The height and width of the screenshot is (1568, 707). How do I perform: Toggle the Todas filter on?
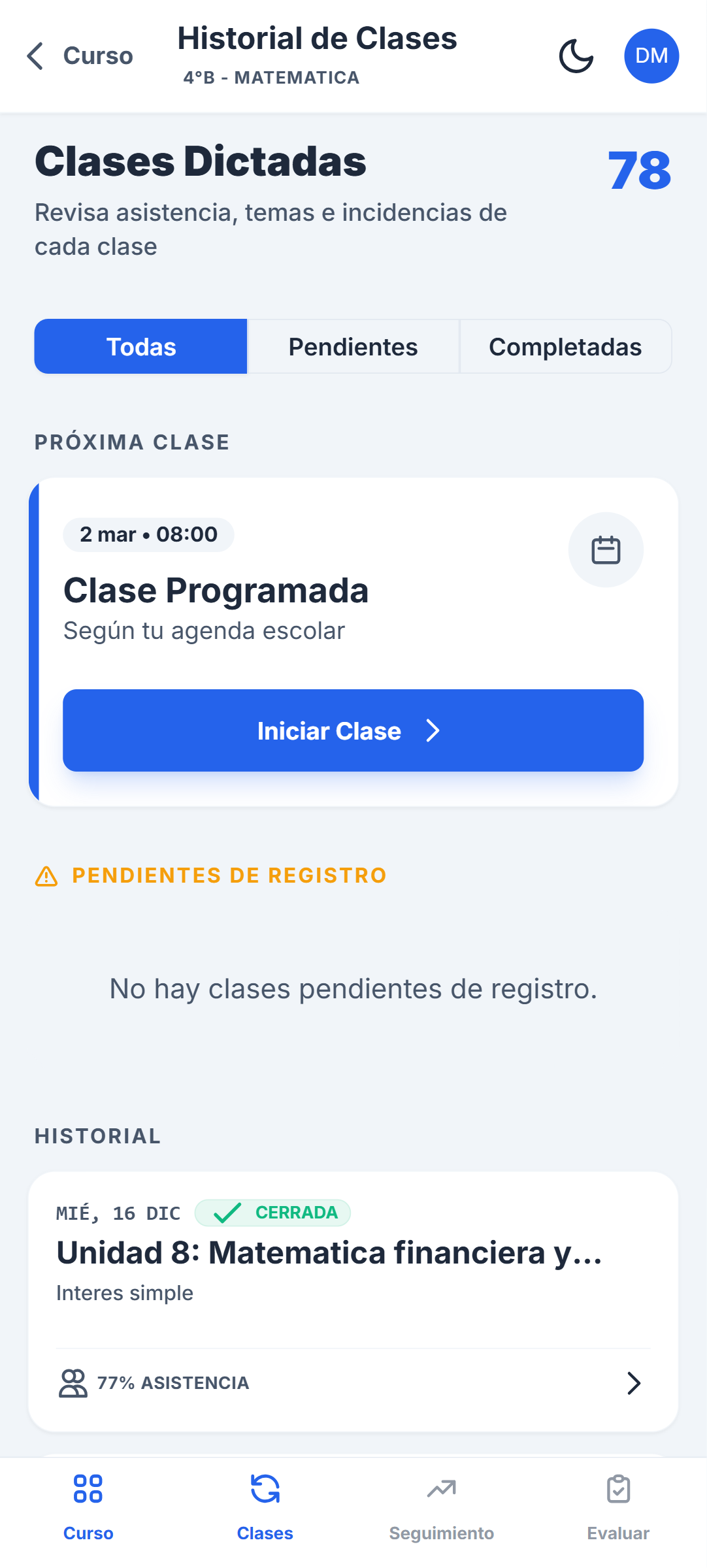[140, 346]
